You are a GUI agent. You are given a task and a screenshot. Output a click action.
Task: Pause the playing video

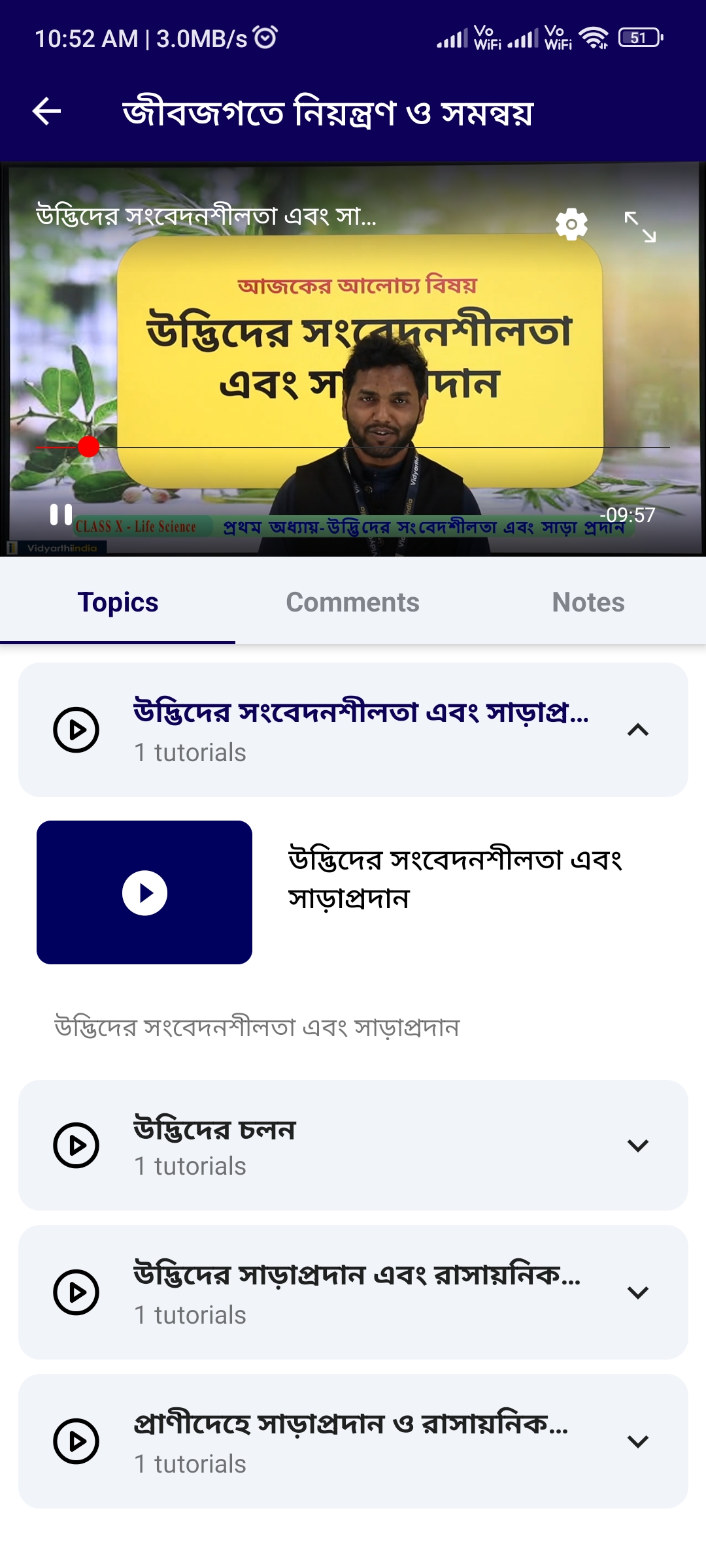tap(61, 514)
